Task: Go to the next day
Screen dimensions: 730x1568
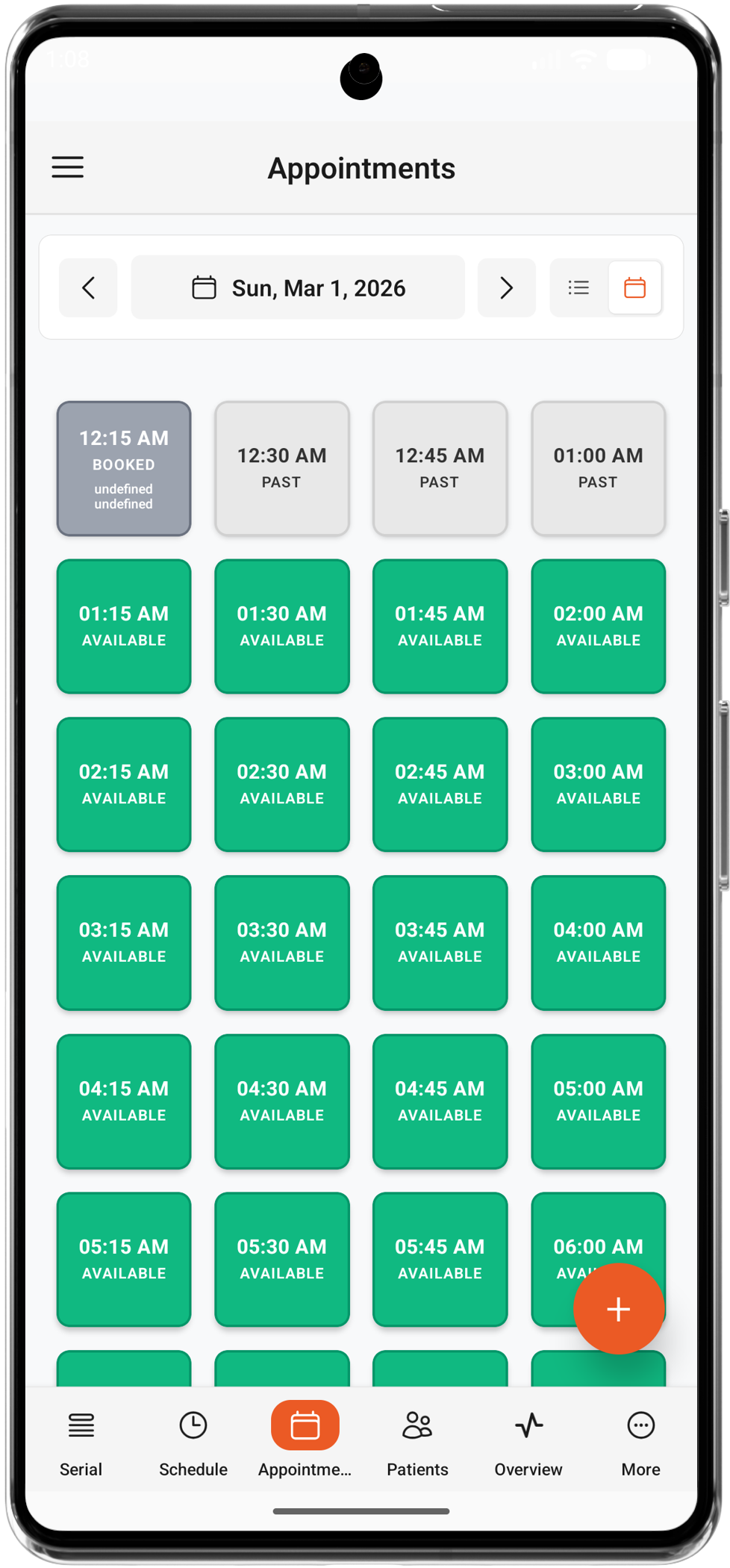Action: point(506,288)
